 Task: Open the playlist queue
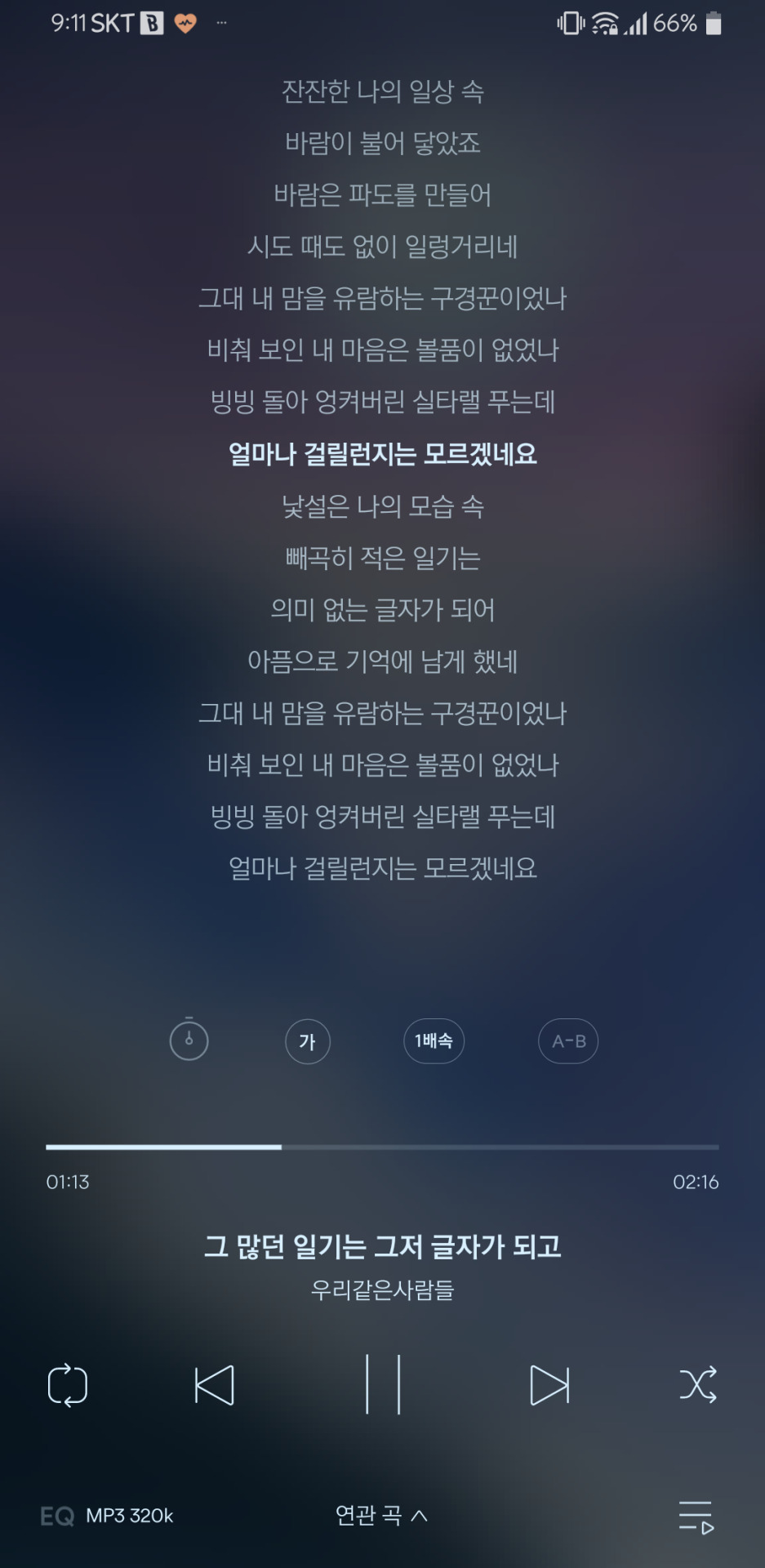pyautogui.click(x=696, y=1517)
